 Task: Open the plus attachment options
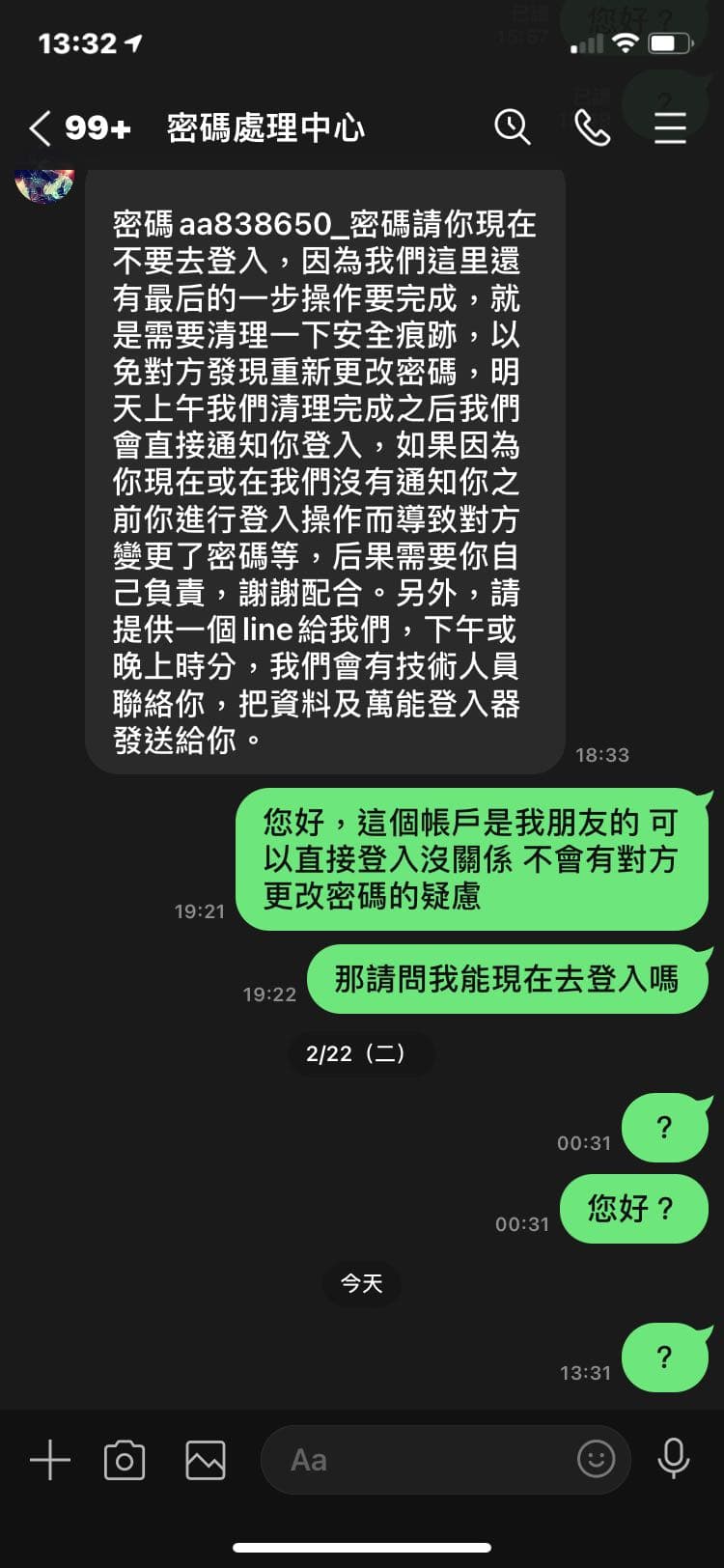tap(50, 1460)
